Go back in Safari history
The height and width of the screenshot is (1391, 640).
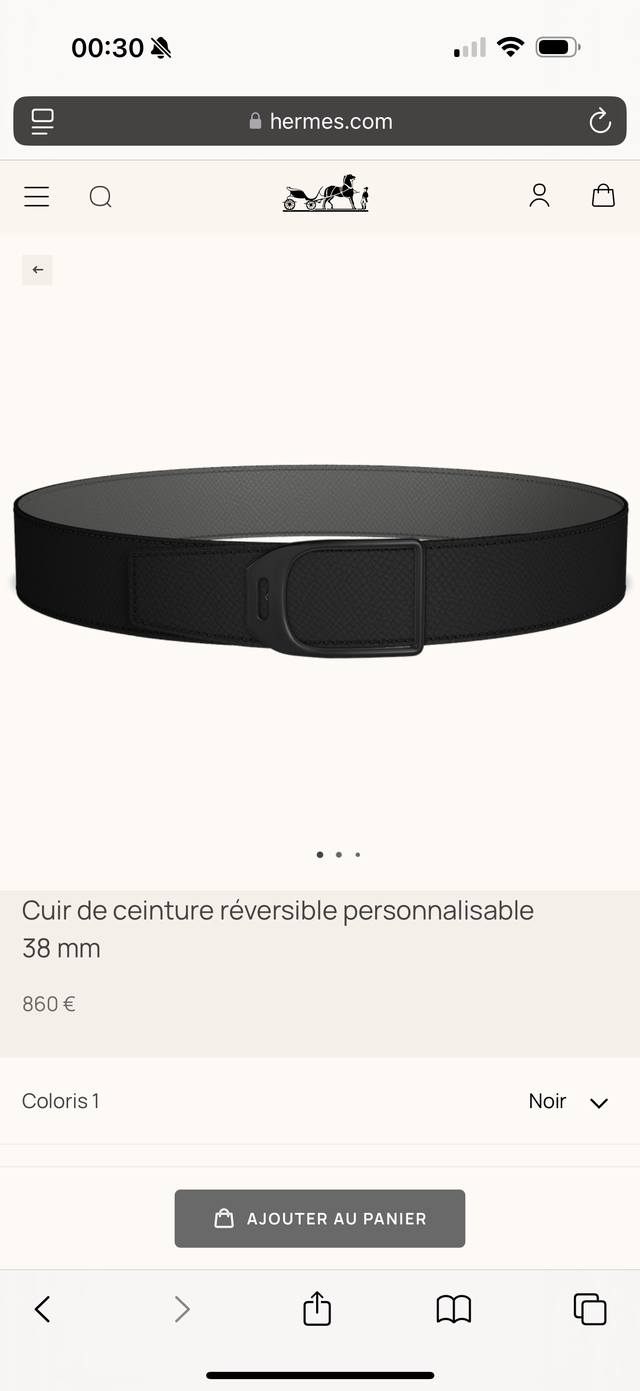(x=42, y=1308)
